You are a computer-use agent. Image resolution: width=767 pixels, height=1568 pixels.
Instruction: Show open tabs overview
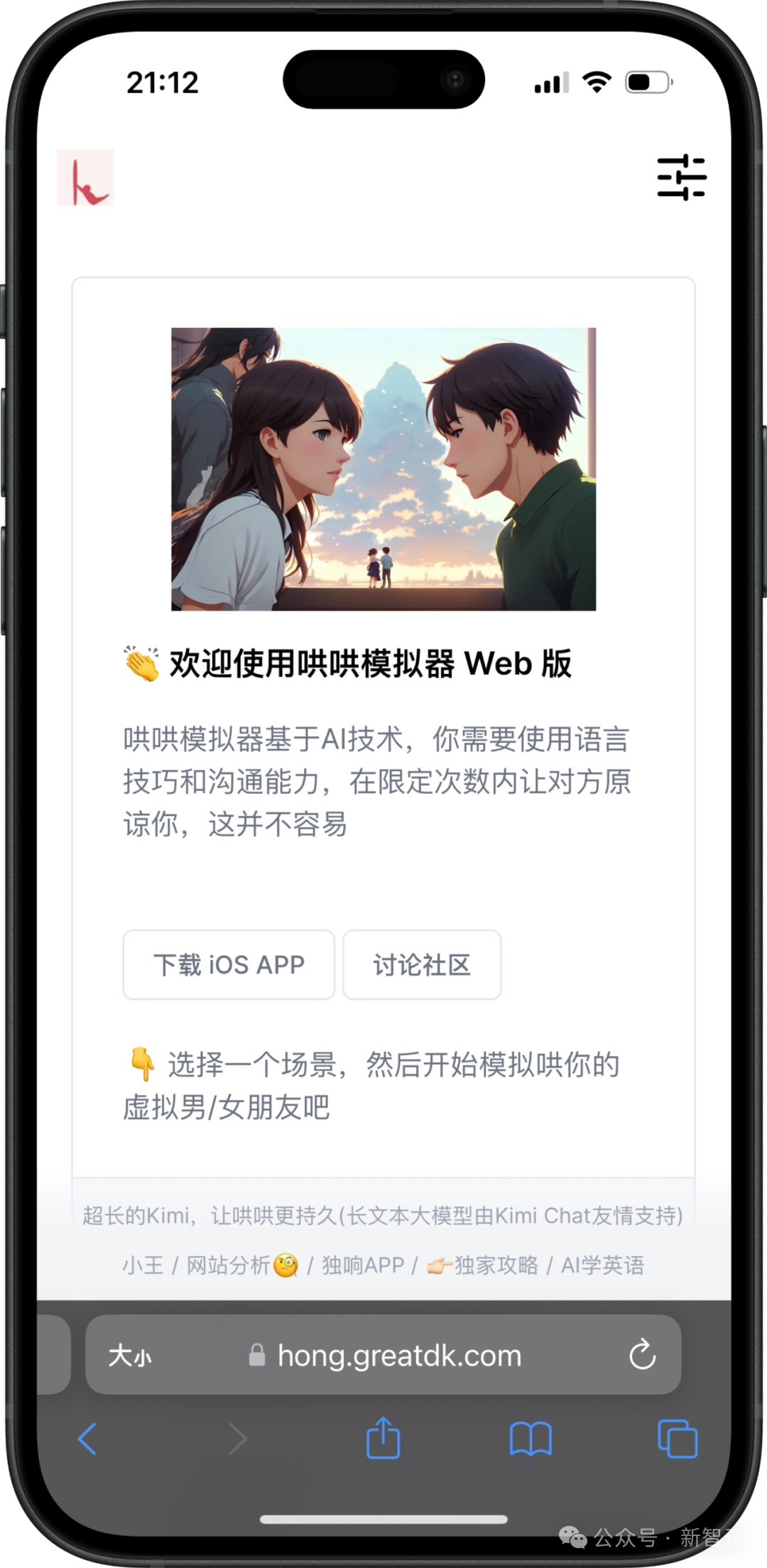[678, 1439]
